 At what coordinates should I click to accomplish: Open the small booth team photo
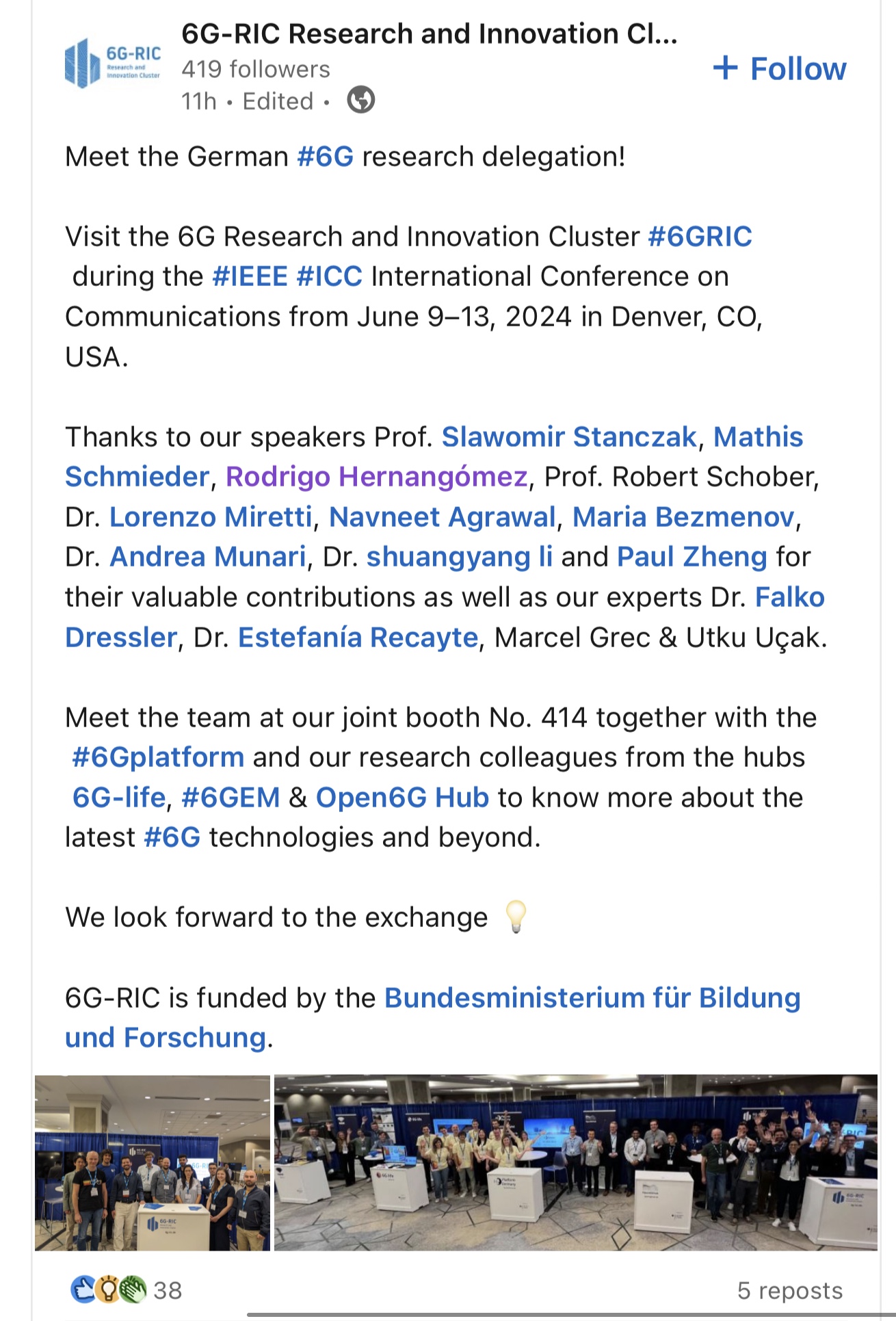[x=153, y=1162]
